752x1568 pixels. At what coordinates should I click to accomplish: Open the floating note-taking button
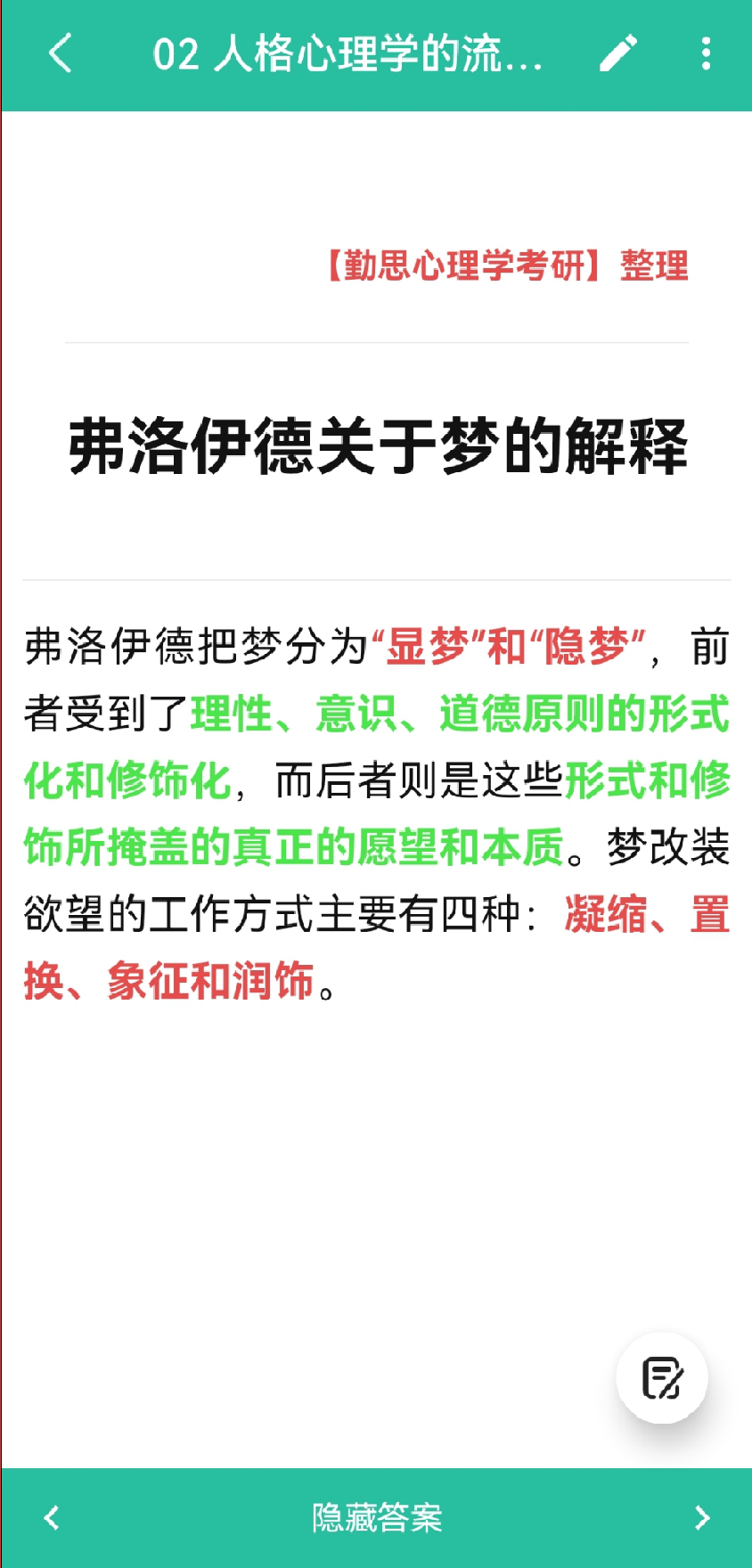(x=662, y=1377)
